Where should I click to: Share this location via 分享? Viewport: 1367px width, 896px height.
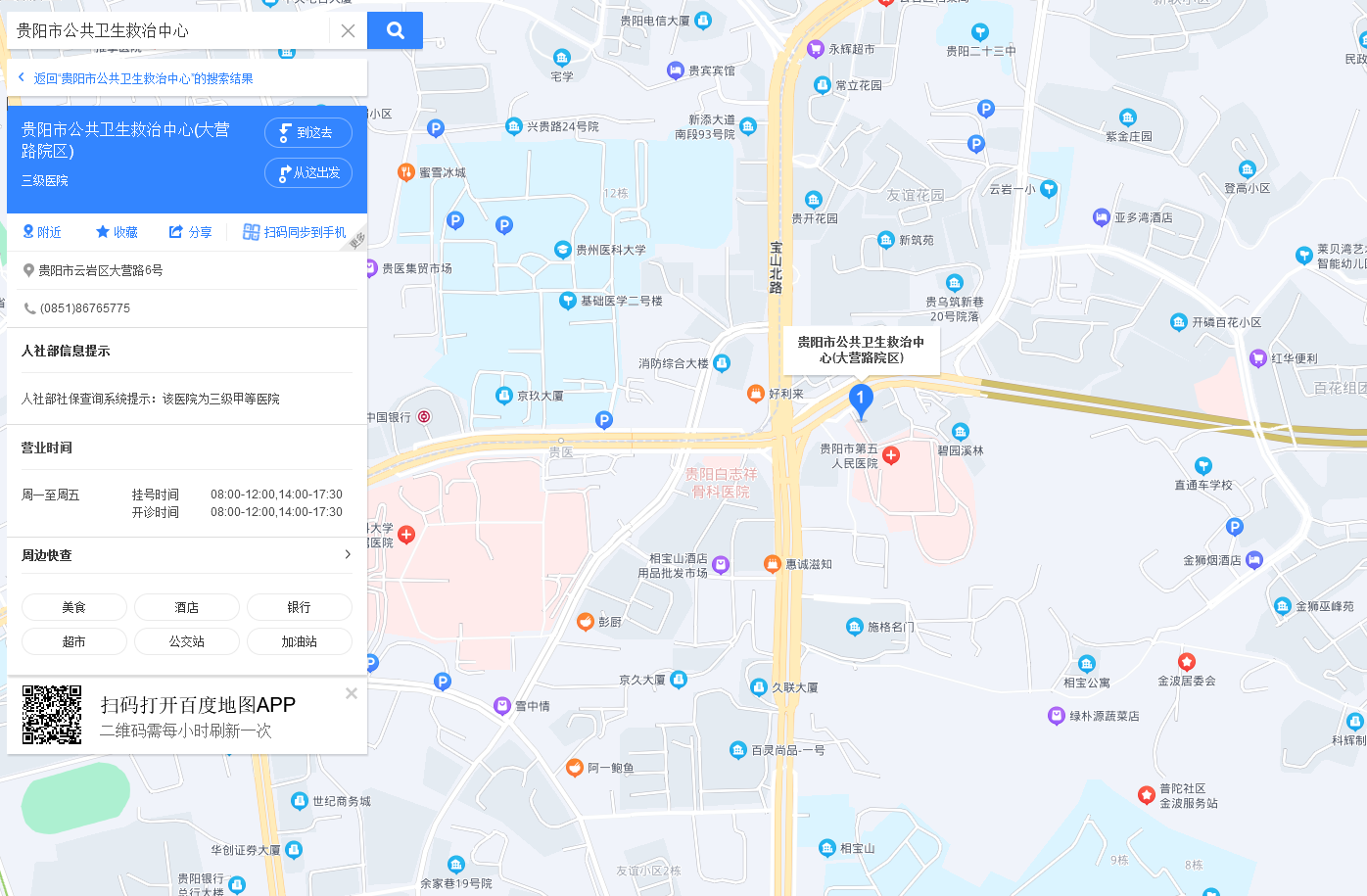coord(190,232)
